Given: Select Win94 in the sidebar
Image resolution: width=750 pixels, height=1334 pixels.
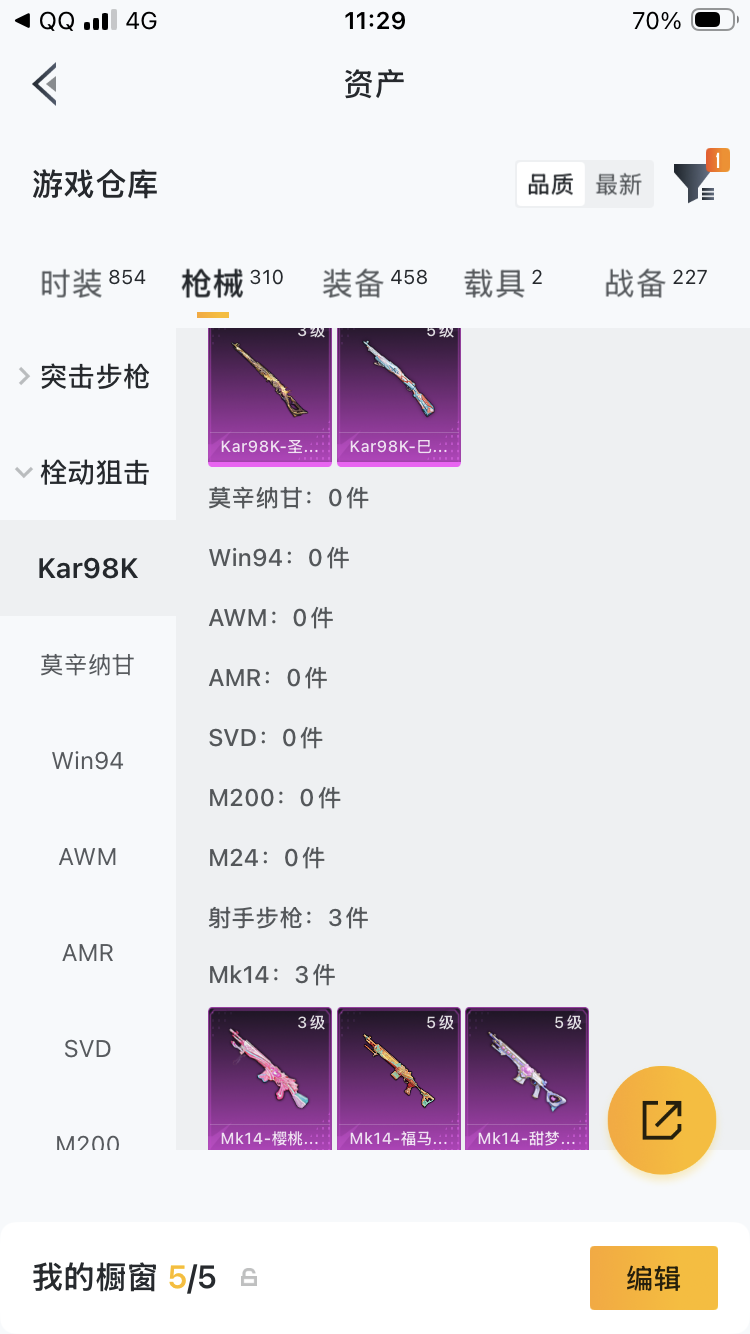Looking at the screenshot, I should point(88,760).
